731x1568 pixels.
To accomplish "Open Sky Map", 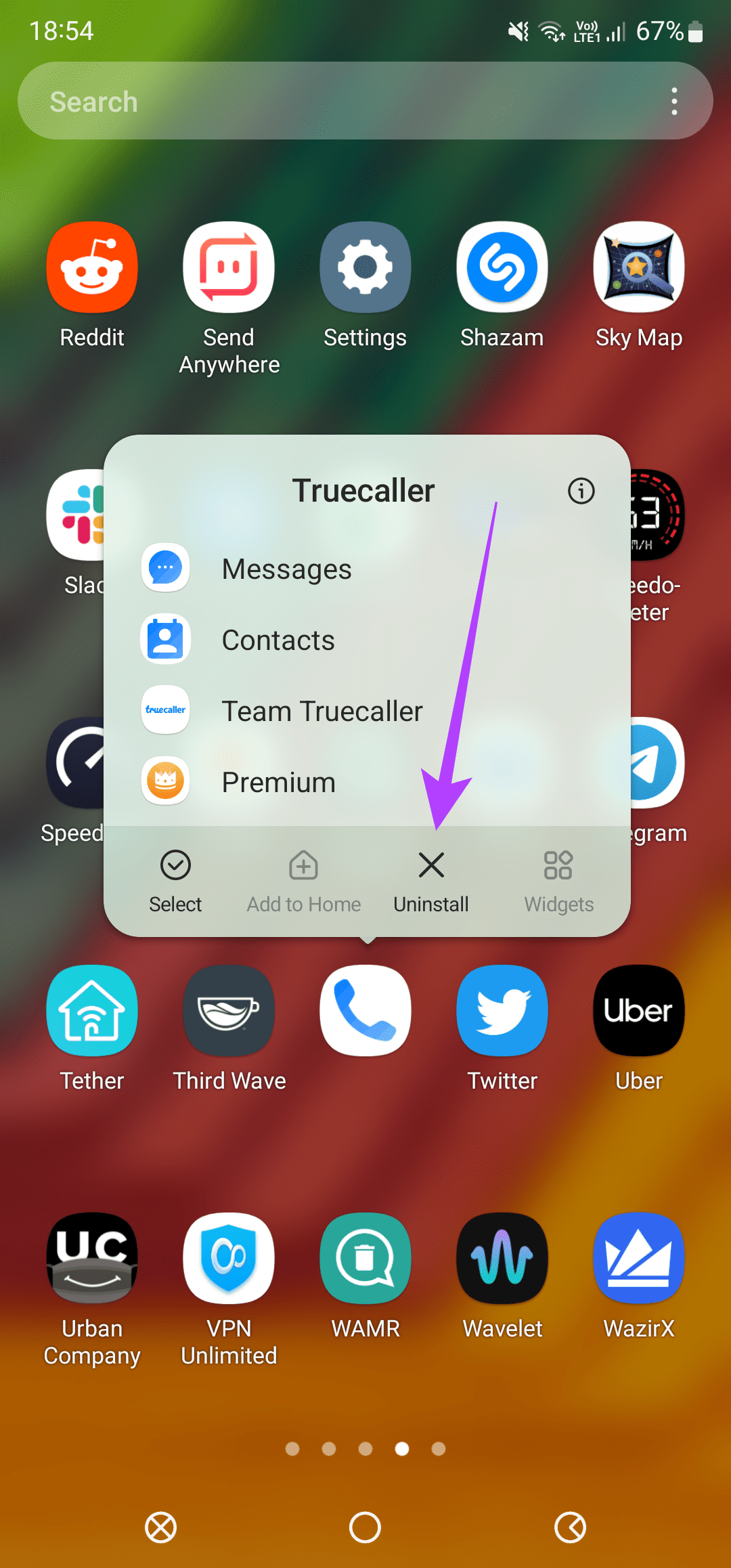I will point(639,285).
